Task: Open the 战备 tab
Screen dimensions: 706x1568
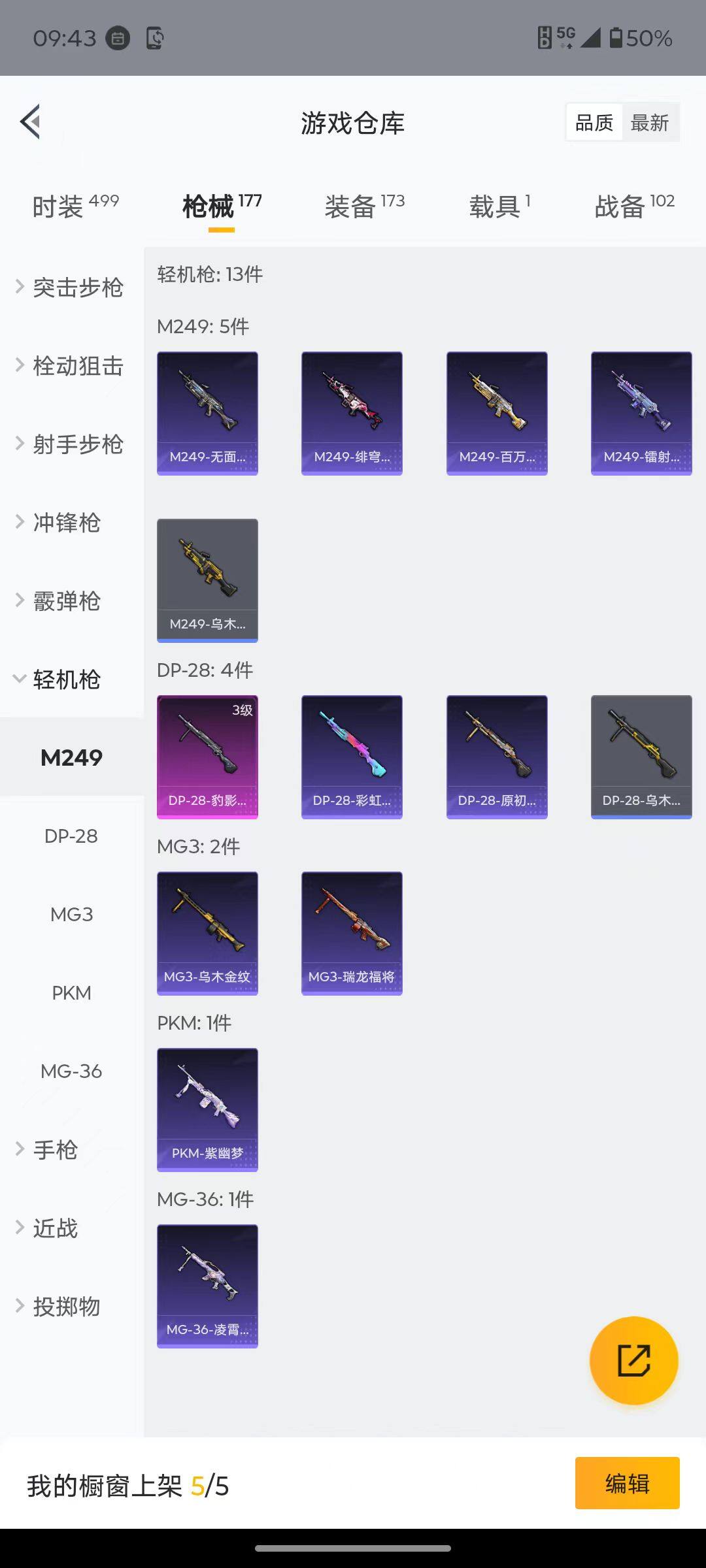Action: coord(634,206)
